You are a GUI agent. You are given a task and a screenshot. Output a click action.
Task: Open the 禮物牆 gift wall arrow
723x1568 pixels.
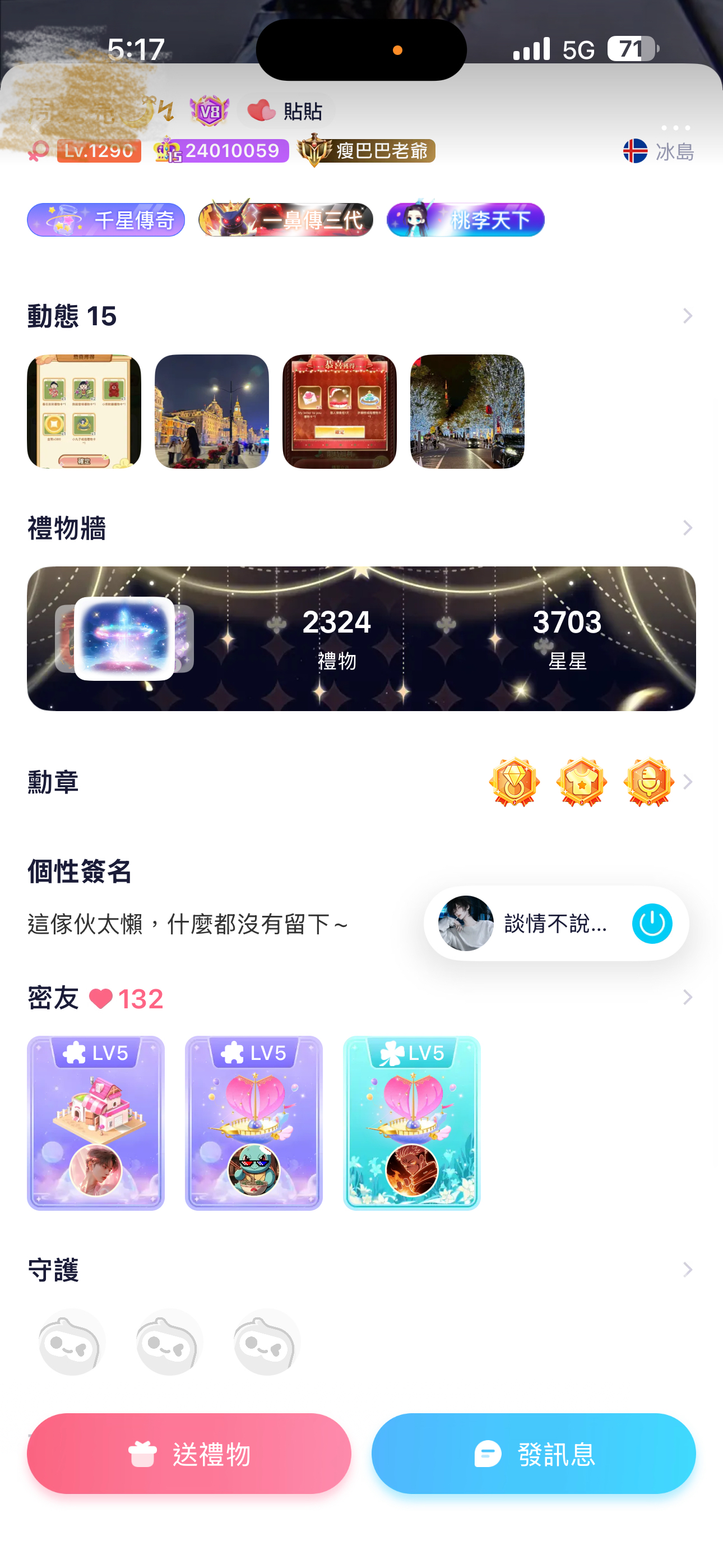pos(687,528)
